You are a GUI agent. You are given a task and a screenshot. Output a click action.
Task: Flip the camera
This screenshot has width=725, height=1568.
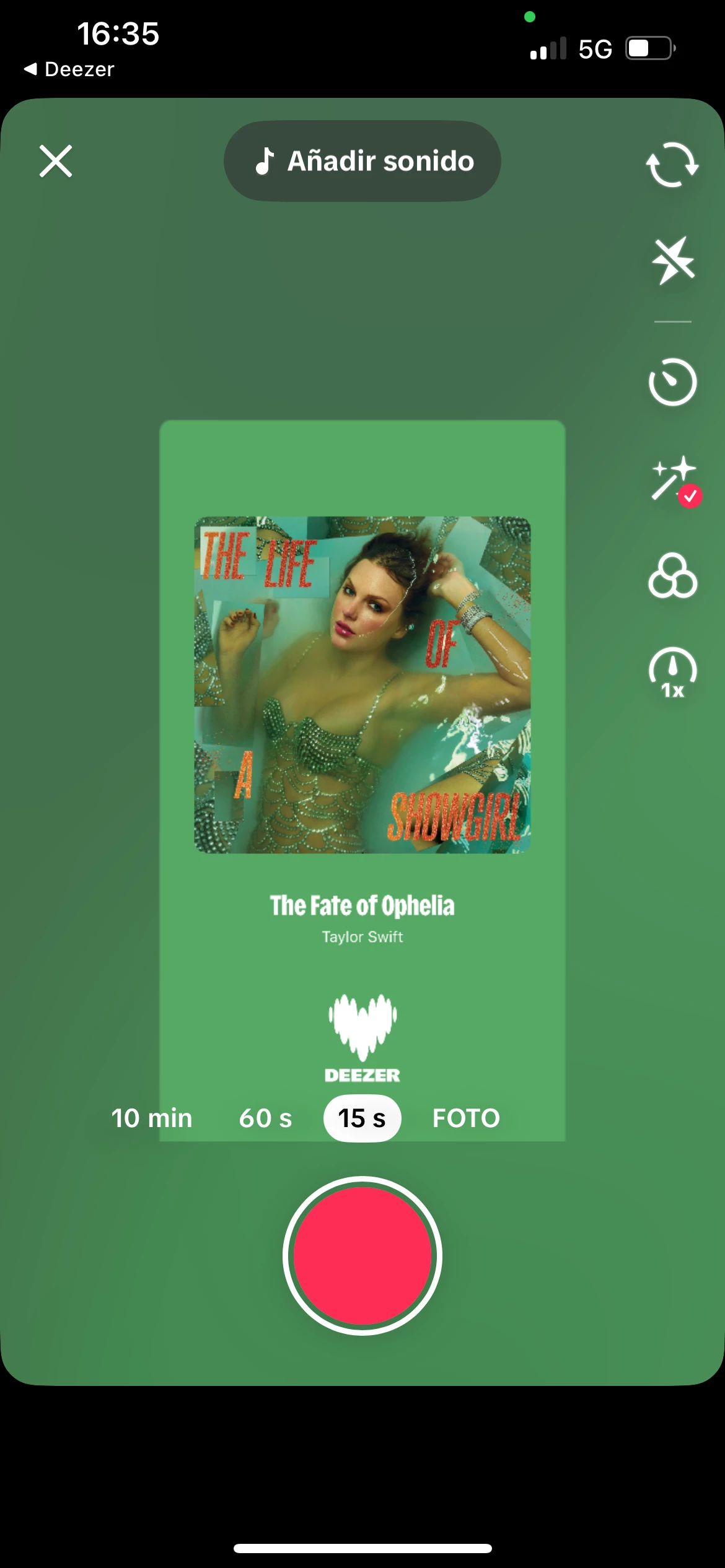click(672, 165)
